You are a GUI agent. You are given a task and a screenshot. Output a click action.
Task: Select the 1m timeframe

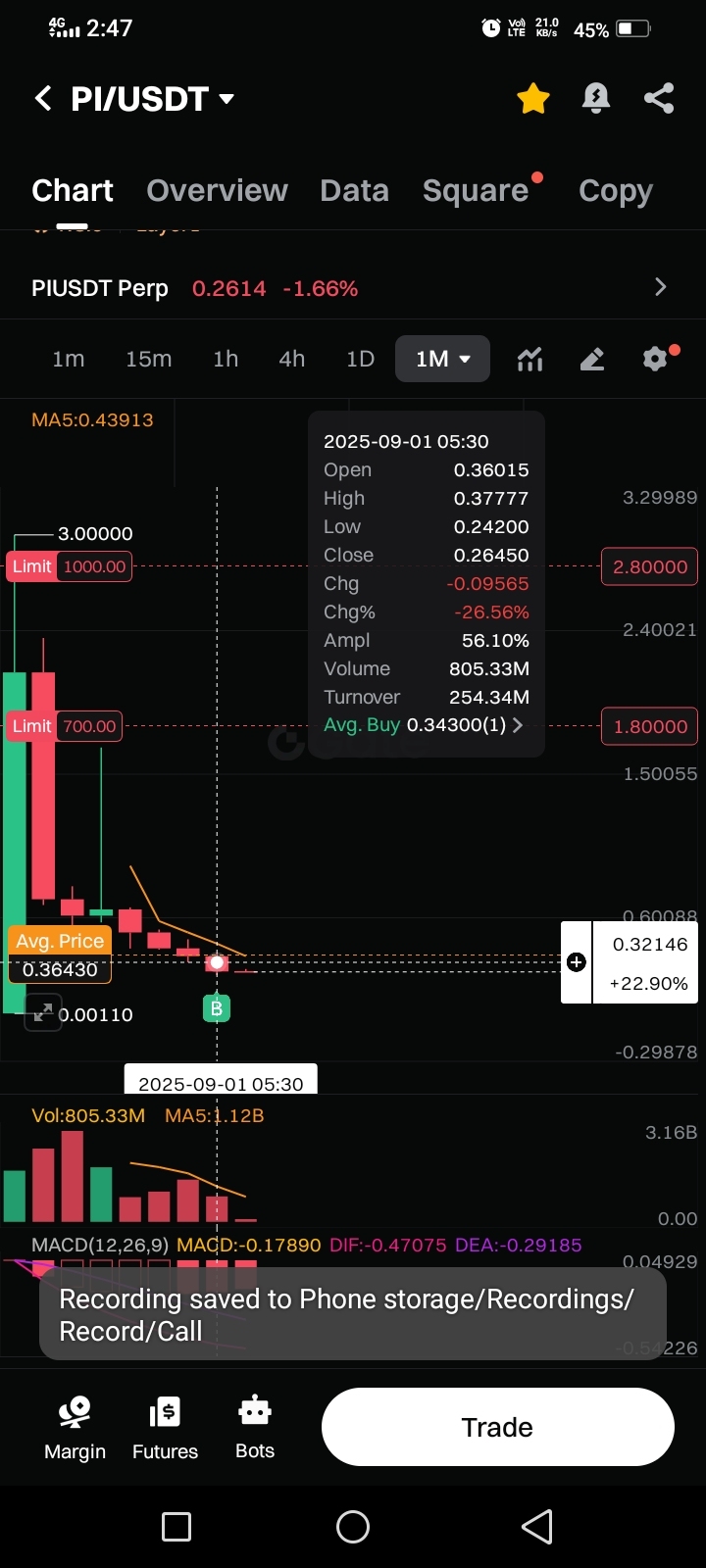tap(69, 359)
